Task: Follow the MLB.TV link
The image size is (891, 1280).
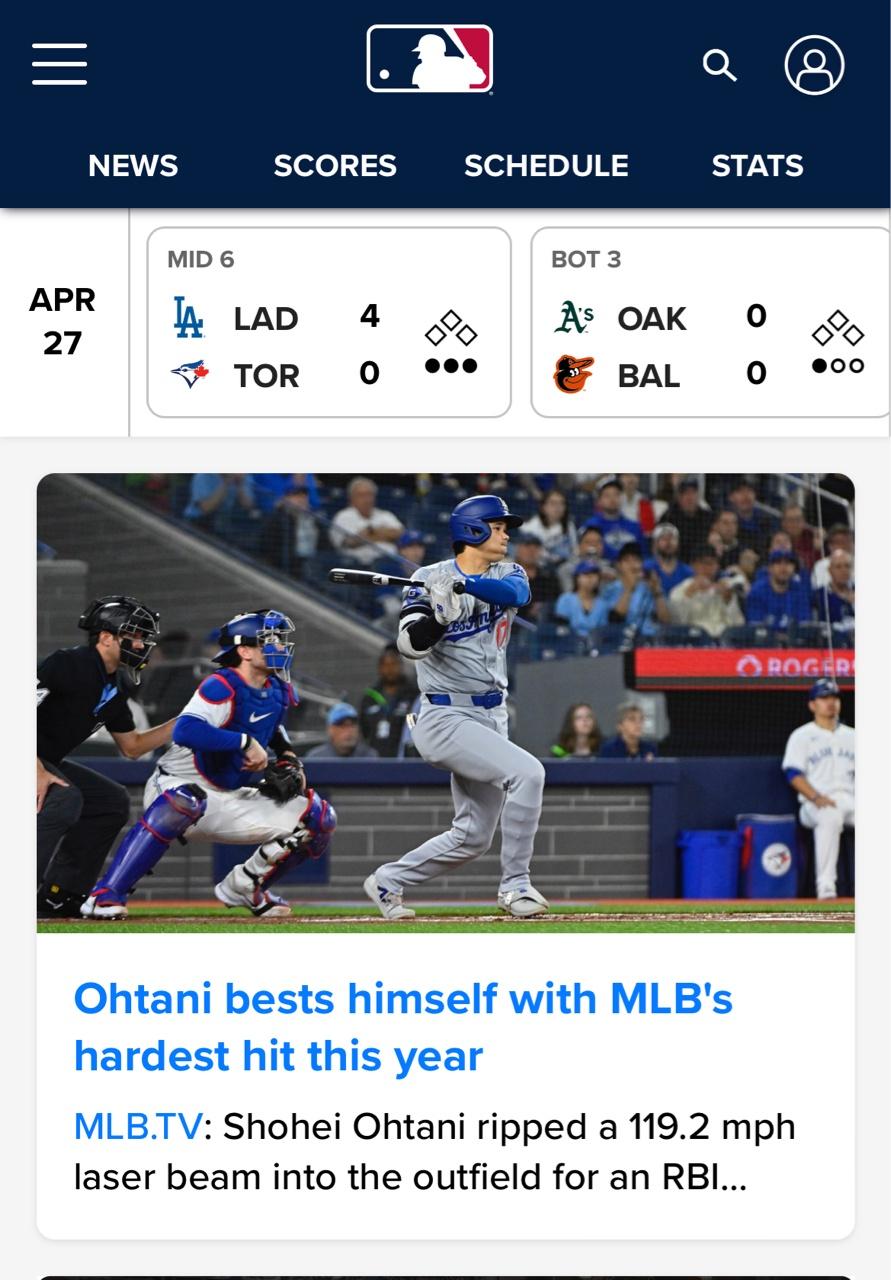Action: [x=138, y=1127]
